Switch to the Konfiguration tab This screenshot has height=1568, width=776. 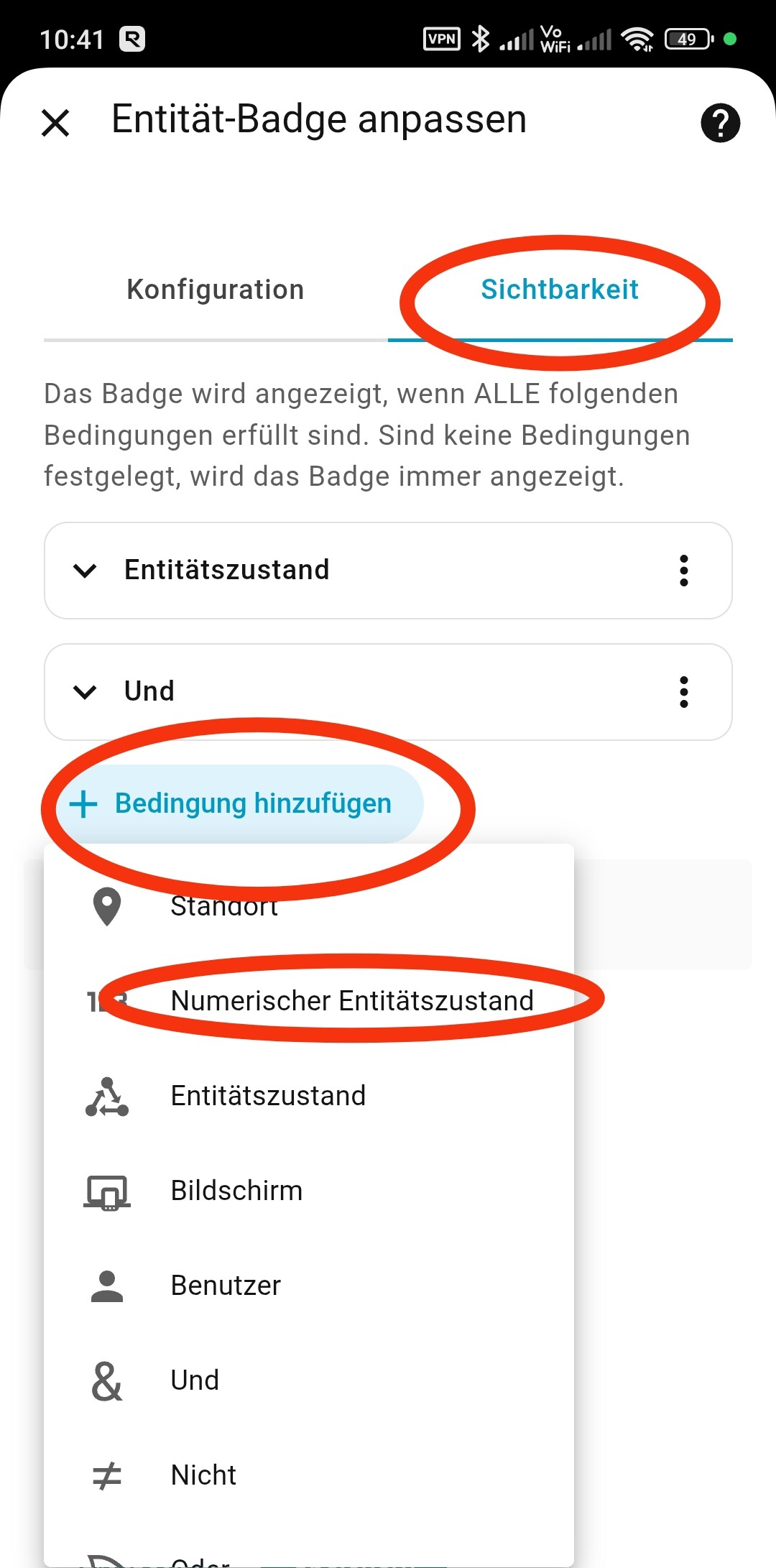(x=216, y=290)
